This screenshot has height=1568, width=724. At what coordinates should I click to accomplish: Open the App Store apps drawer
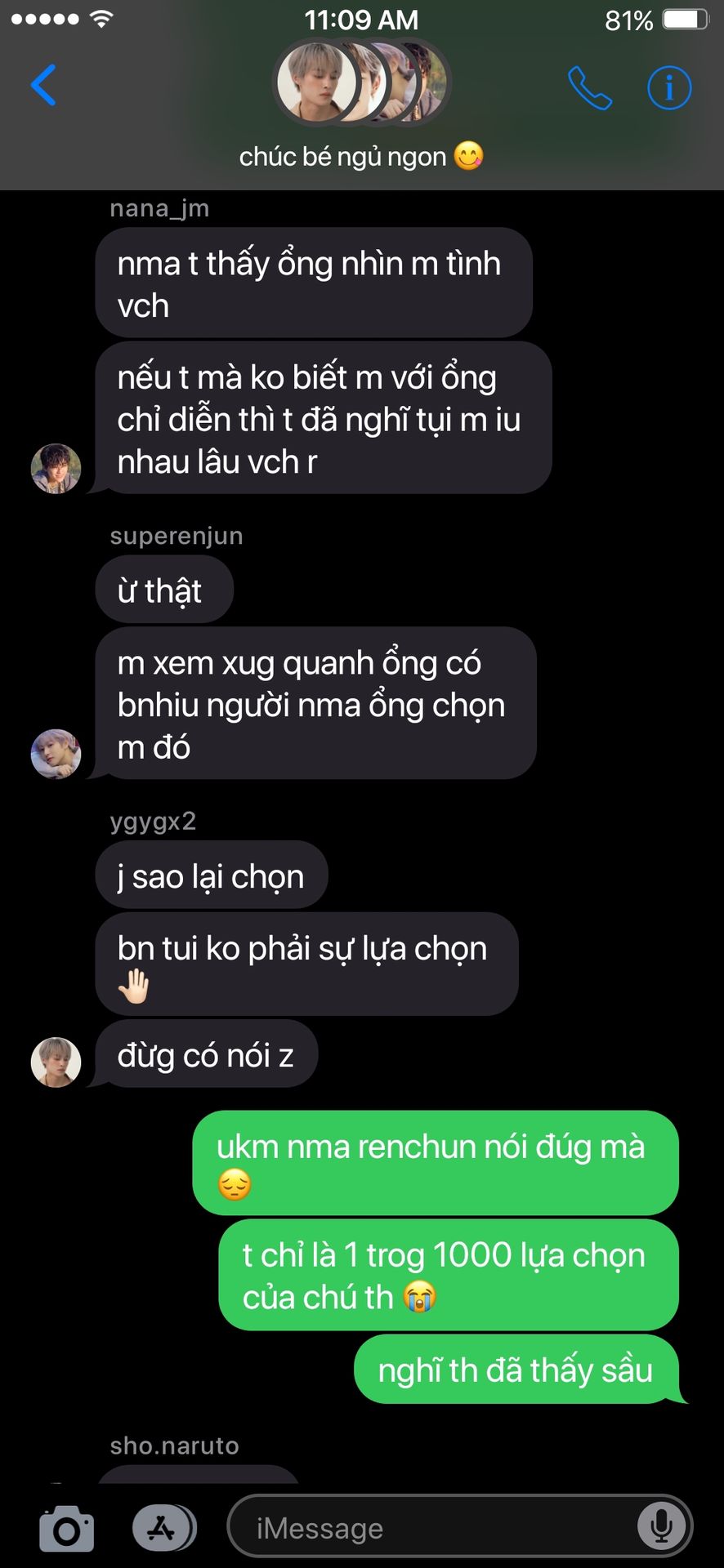(x=163, y=1528)
